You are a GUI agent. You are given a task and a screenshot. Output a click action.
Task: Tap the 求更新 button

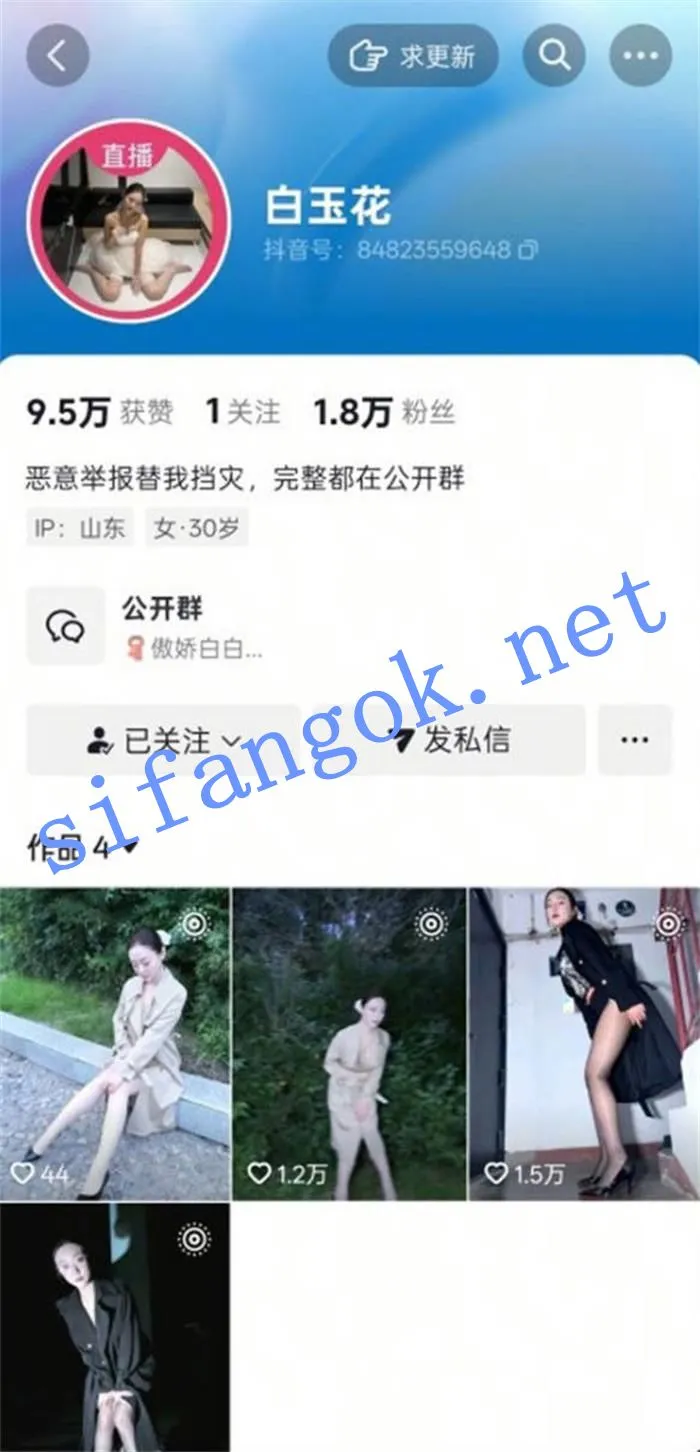pos(413,55)
